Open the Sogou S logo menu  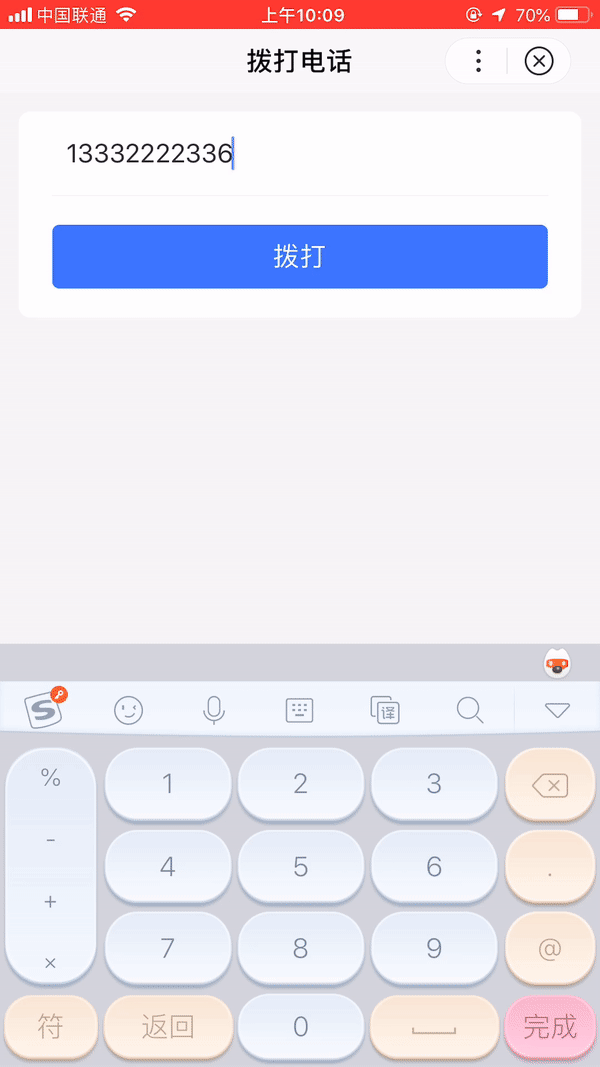click(x=46, y=708)
